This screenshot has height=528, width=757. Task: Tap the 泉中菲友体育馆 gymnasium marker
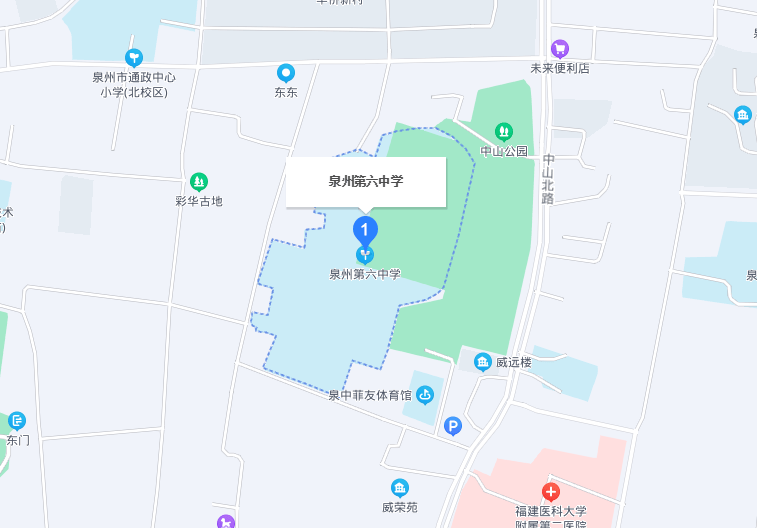[426, 395]
